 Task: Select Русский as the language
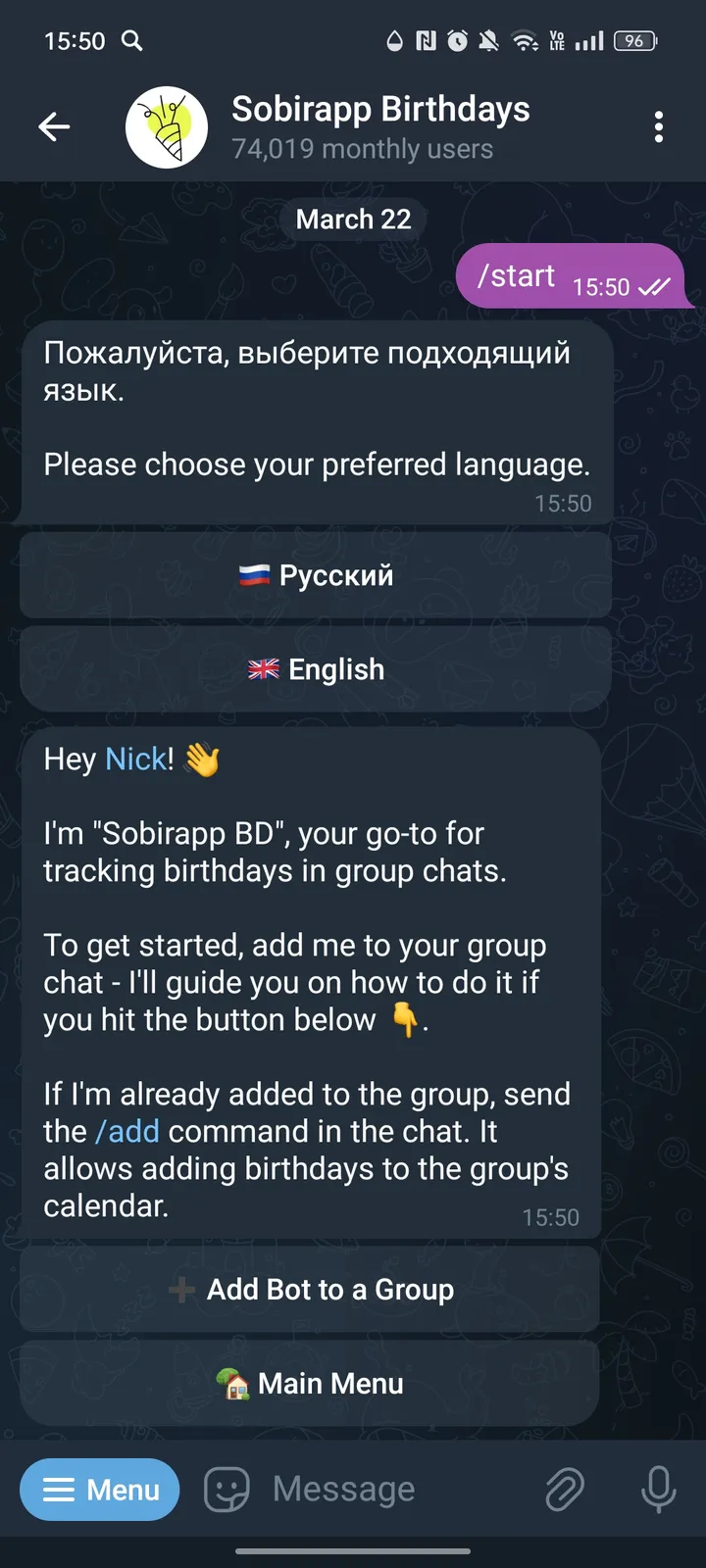(x=315, y=575)
